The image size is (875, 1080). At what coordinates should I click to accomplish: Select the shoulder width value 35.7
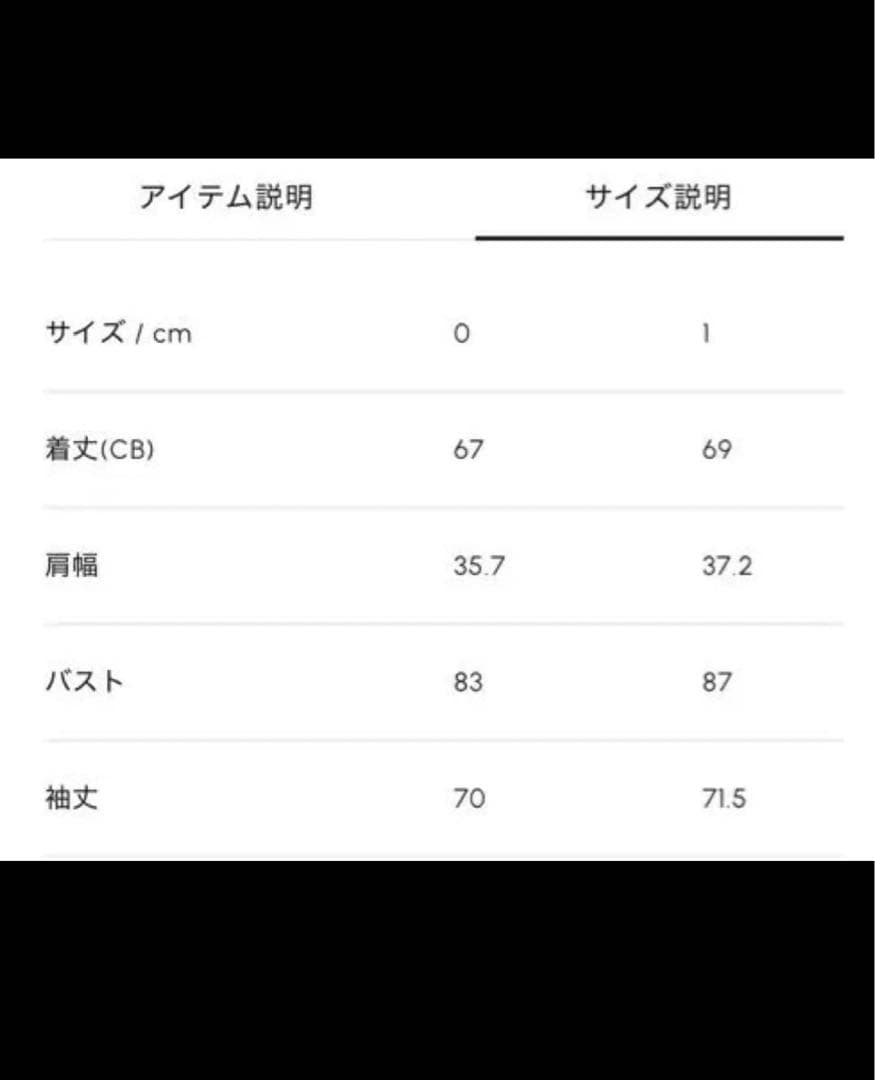(x=476, y=565)
